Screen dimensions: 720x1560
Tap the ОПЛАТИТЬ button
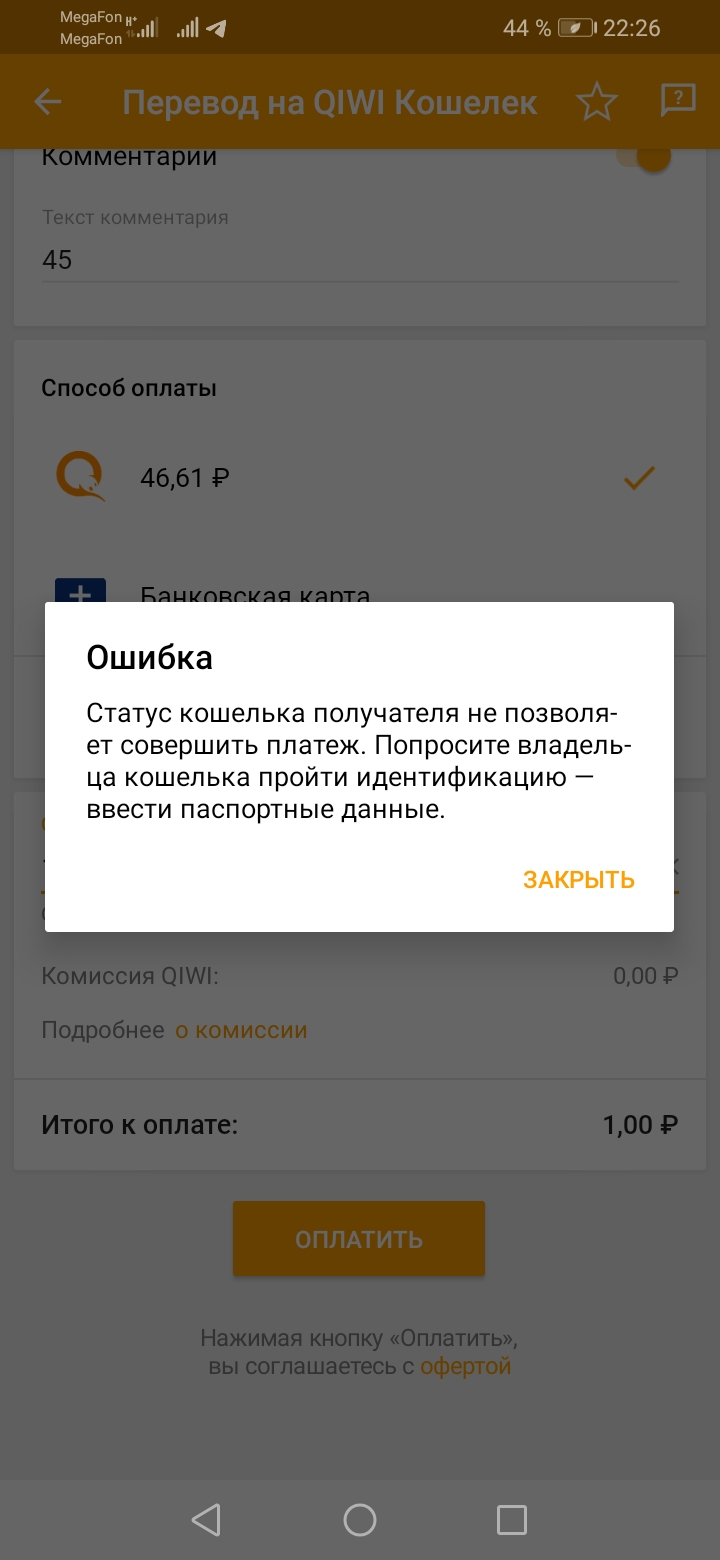(358, 1239)
